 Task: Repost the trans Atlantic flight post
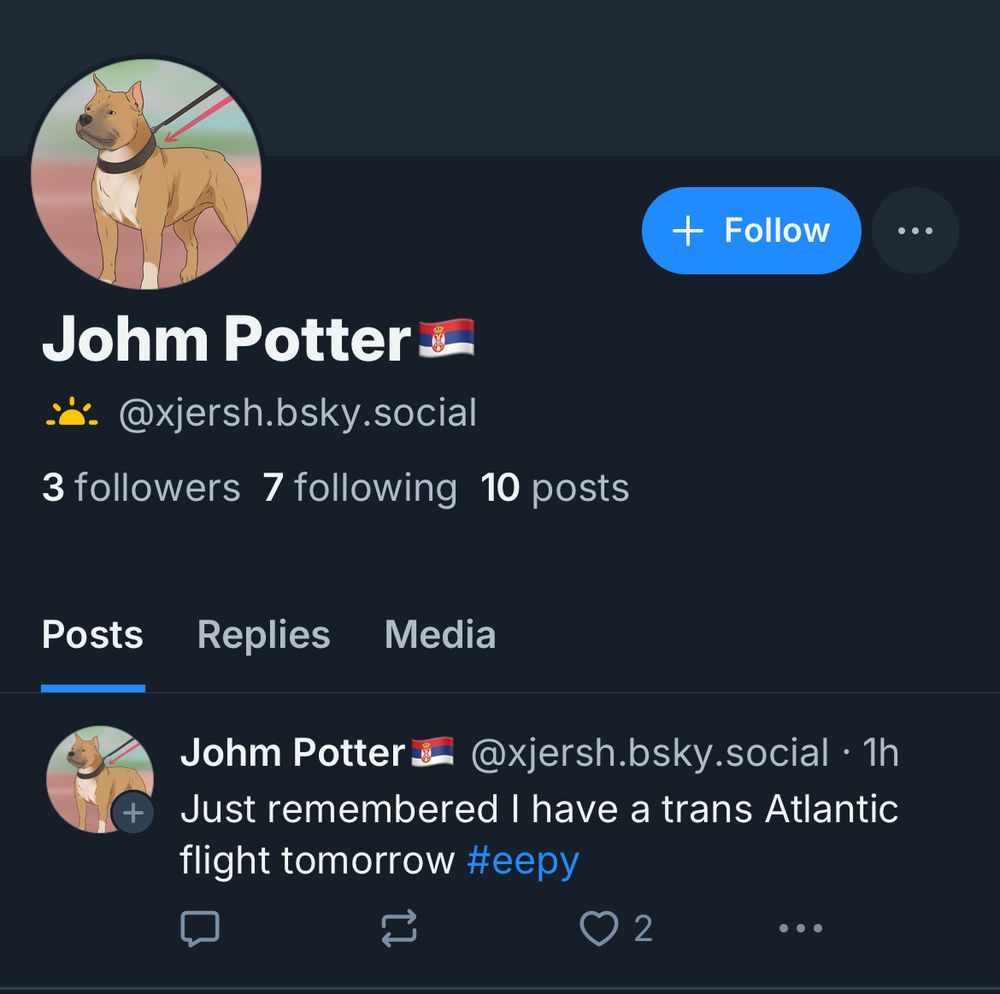[399, 928]
